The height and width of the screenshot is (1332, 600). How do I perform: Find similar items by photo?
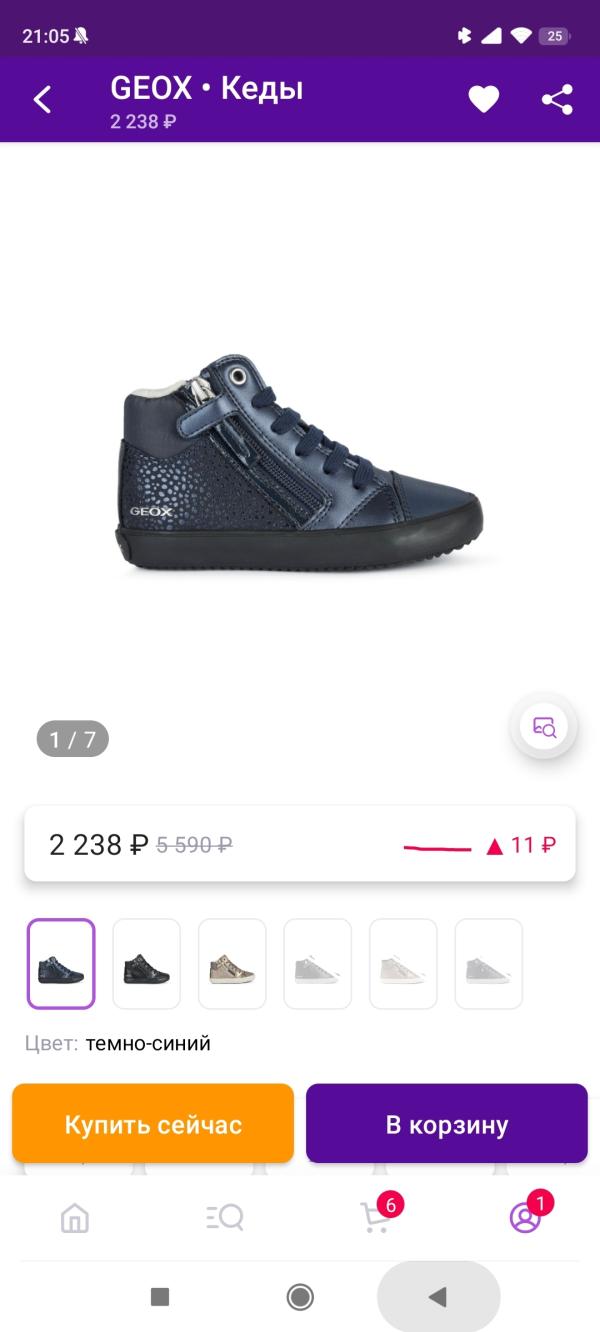click(544, 727)
